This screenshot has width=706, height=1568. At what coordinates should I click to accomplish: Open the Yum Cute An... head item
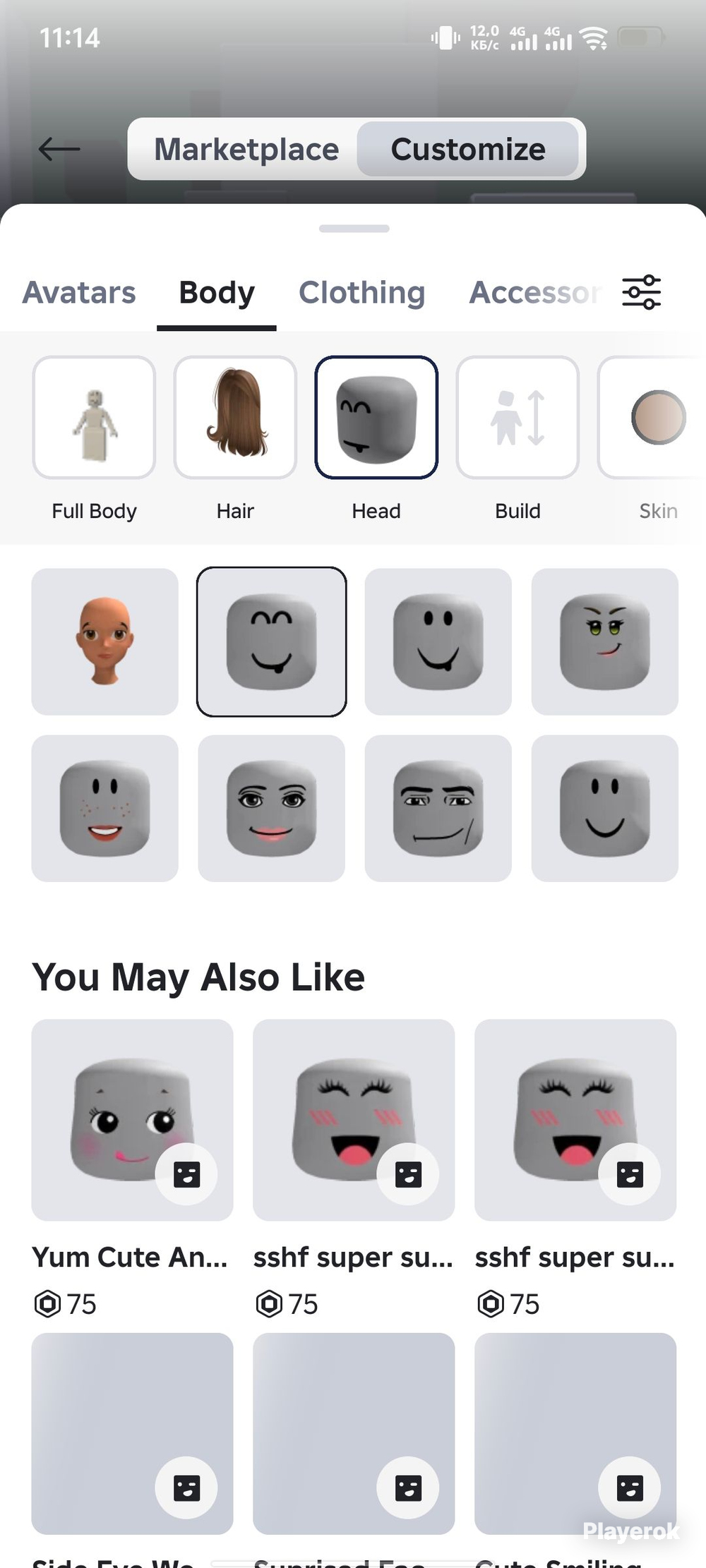pyautogui.click(x=132, y=1120)
